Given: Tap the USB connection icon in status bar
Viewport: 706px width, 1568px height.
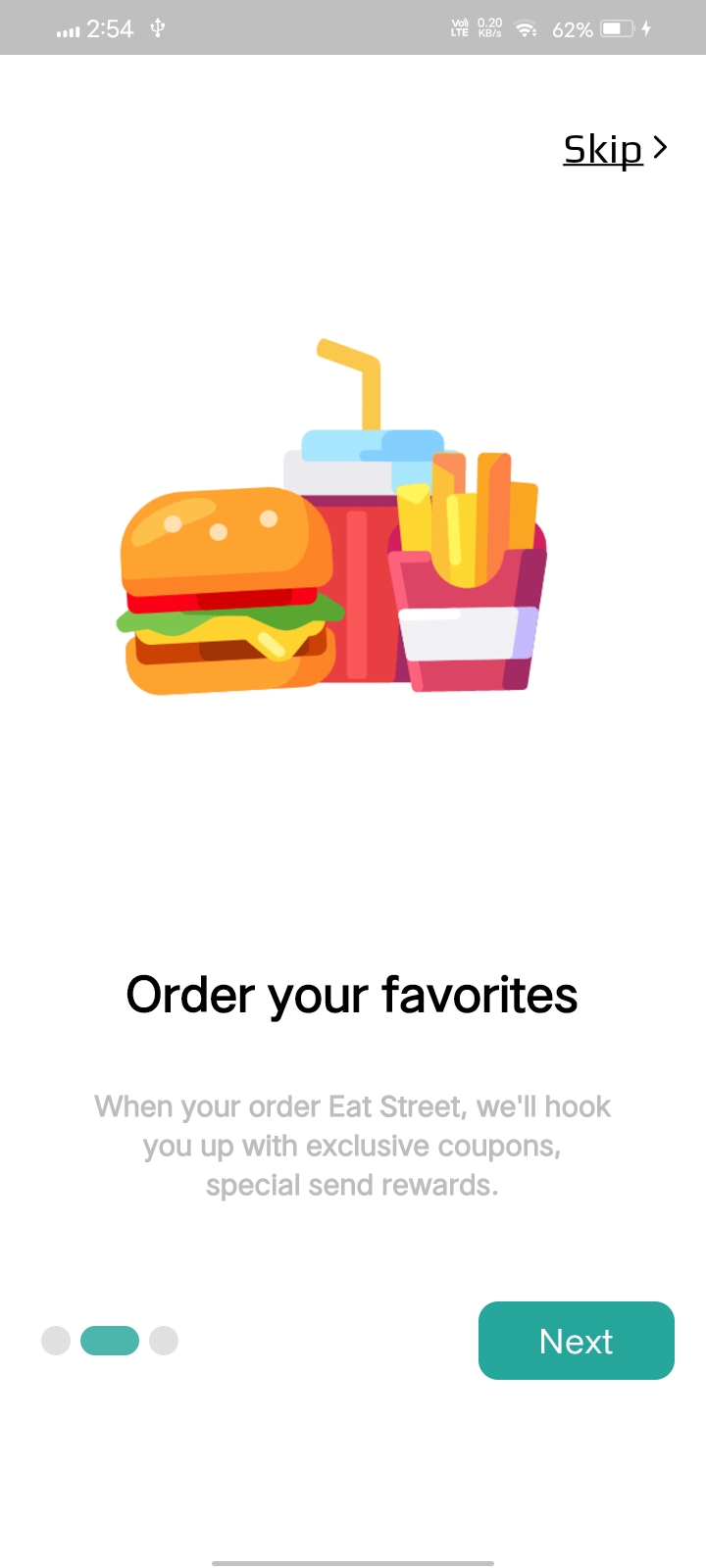Looking at the screenshot, I should (157, 28).
